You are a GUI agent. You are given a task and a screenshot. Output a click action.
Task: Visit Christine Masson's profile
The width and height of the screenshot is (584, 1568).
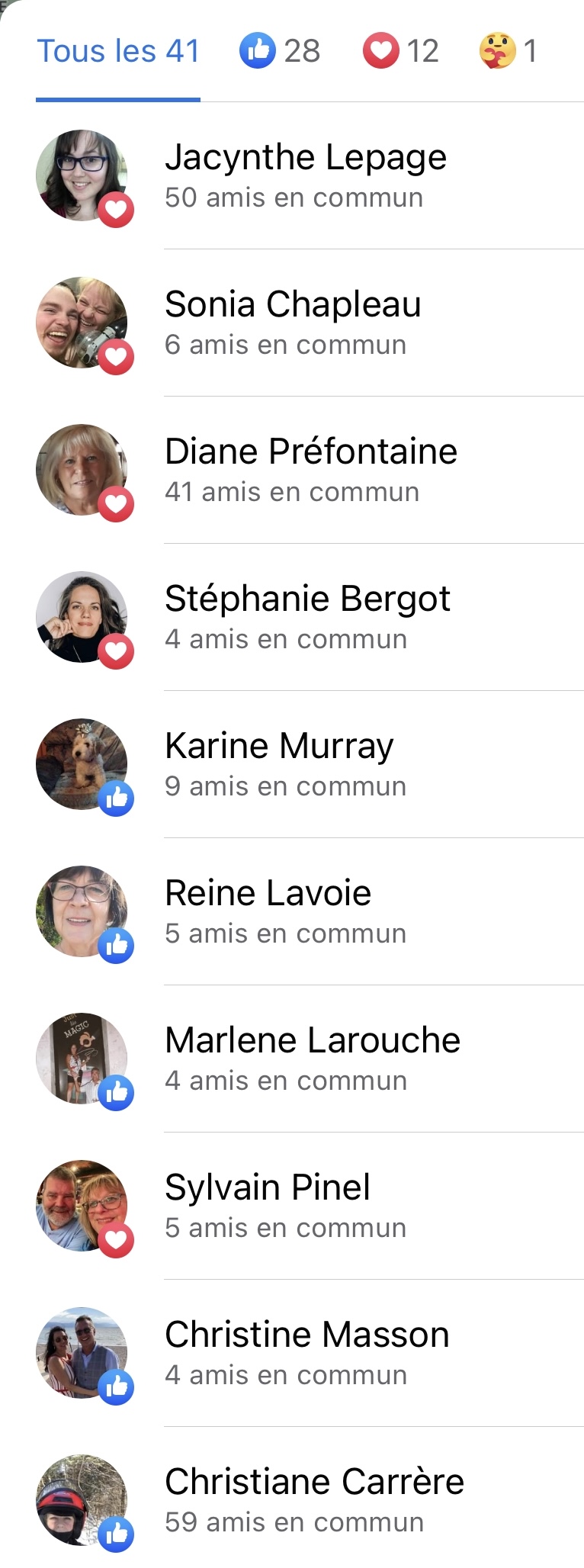point(306,1335)
